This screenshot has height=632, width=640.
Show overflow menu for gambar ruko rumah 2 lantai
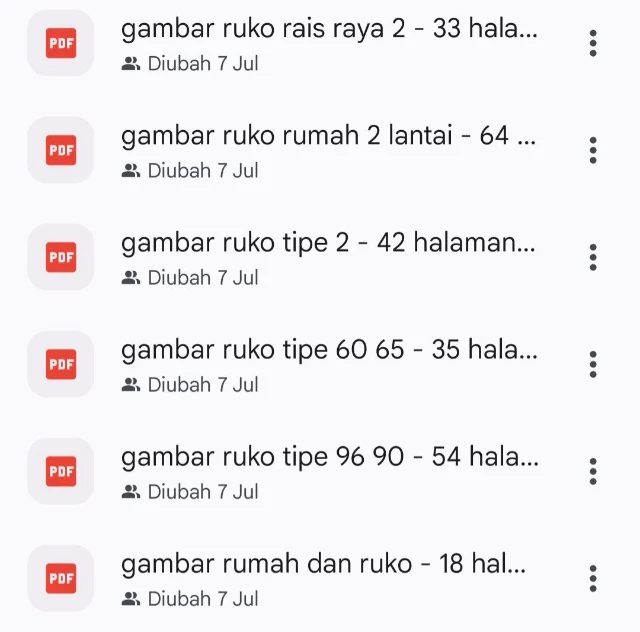[593, 150]
